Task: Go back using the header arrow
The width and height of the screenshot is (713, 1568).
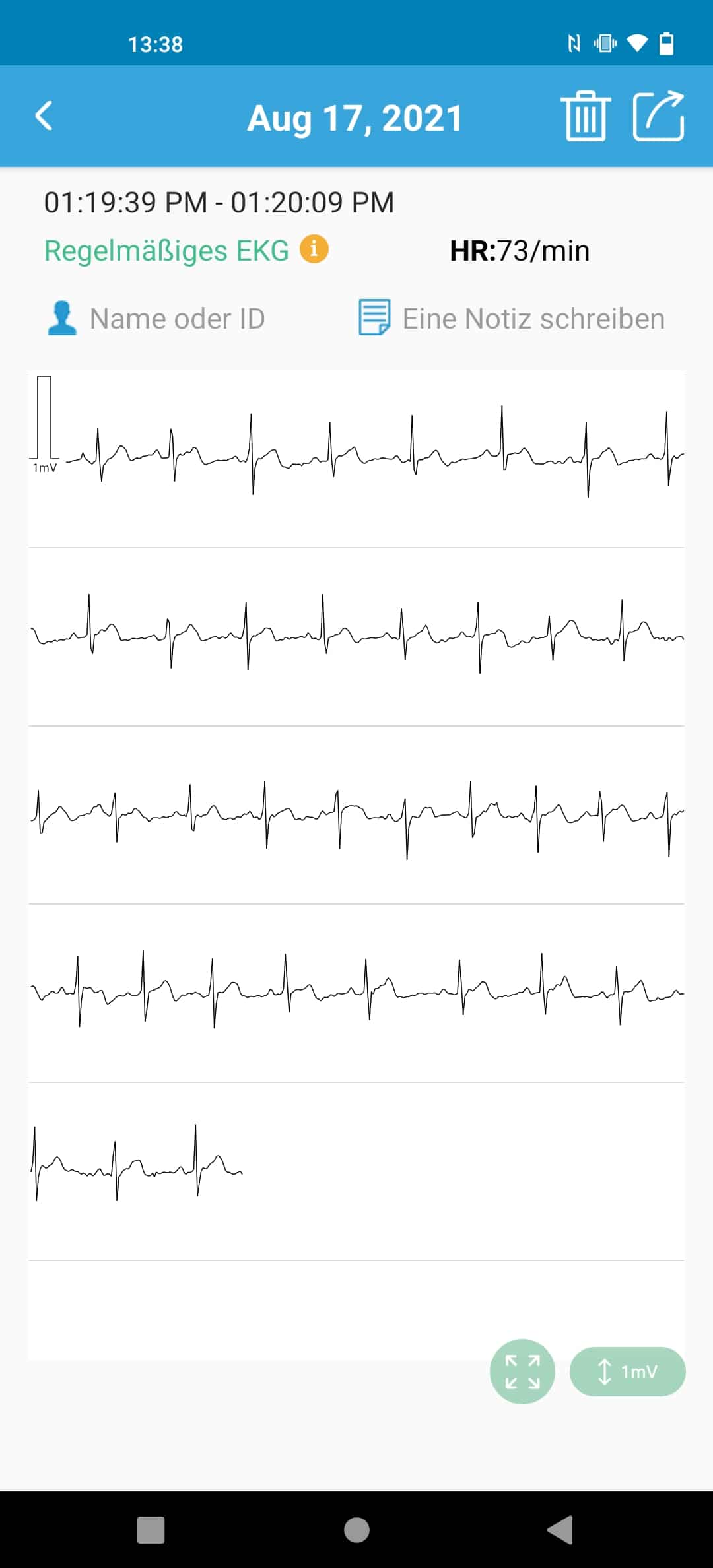Action: (44, 116)
